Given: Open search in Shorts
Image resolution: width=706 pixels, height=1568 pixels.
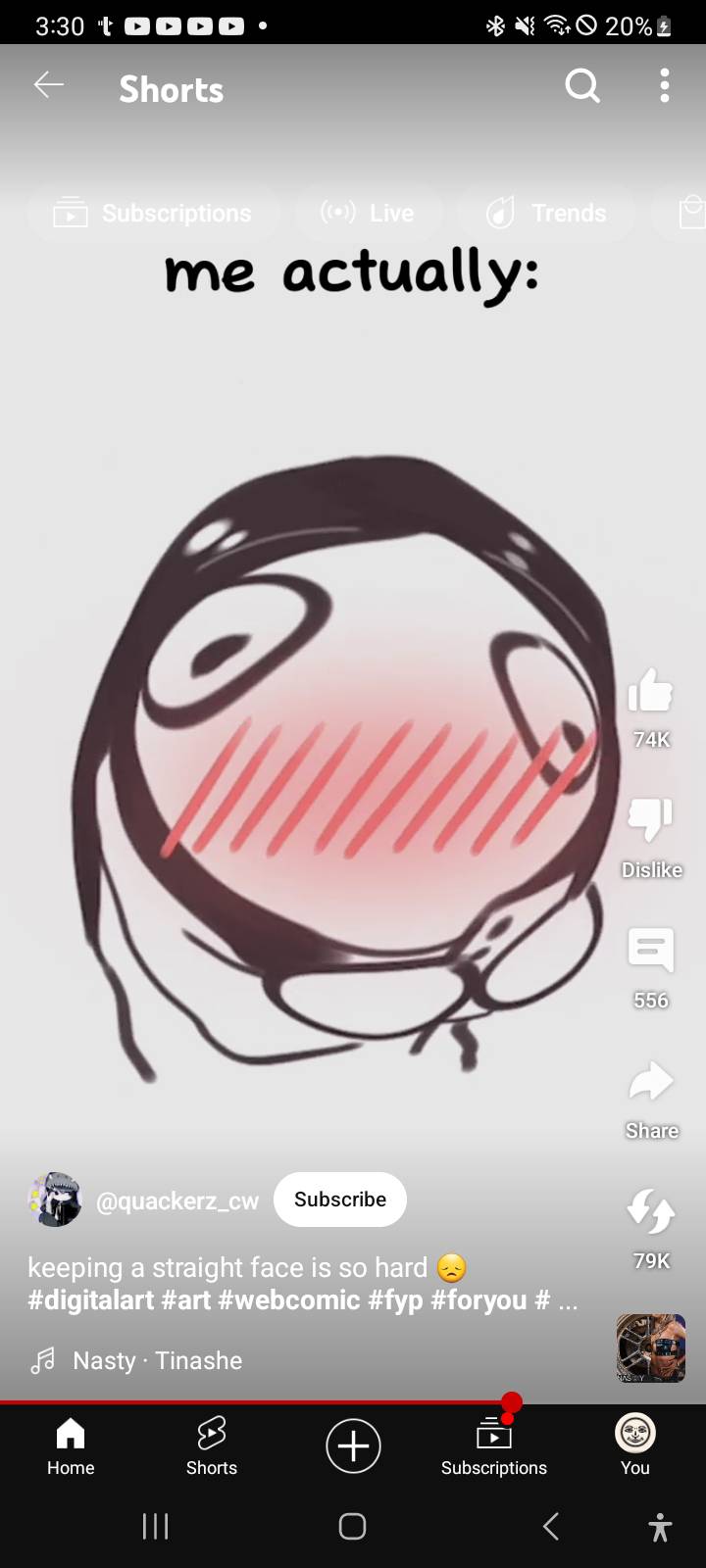Looking at the screenshot, I should (582, 86).
